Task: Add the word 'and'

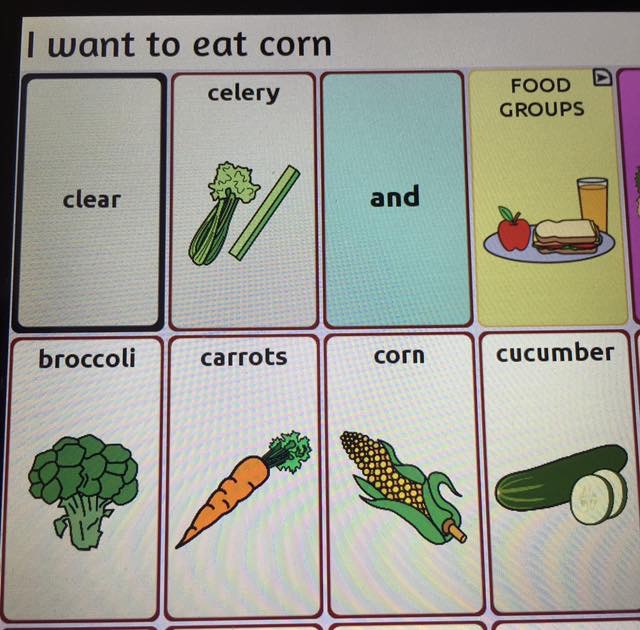Action: click(395, 198)
